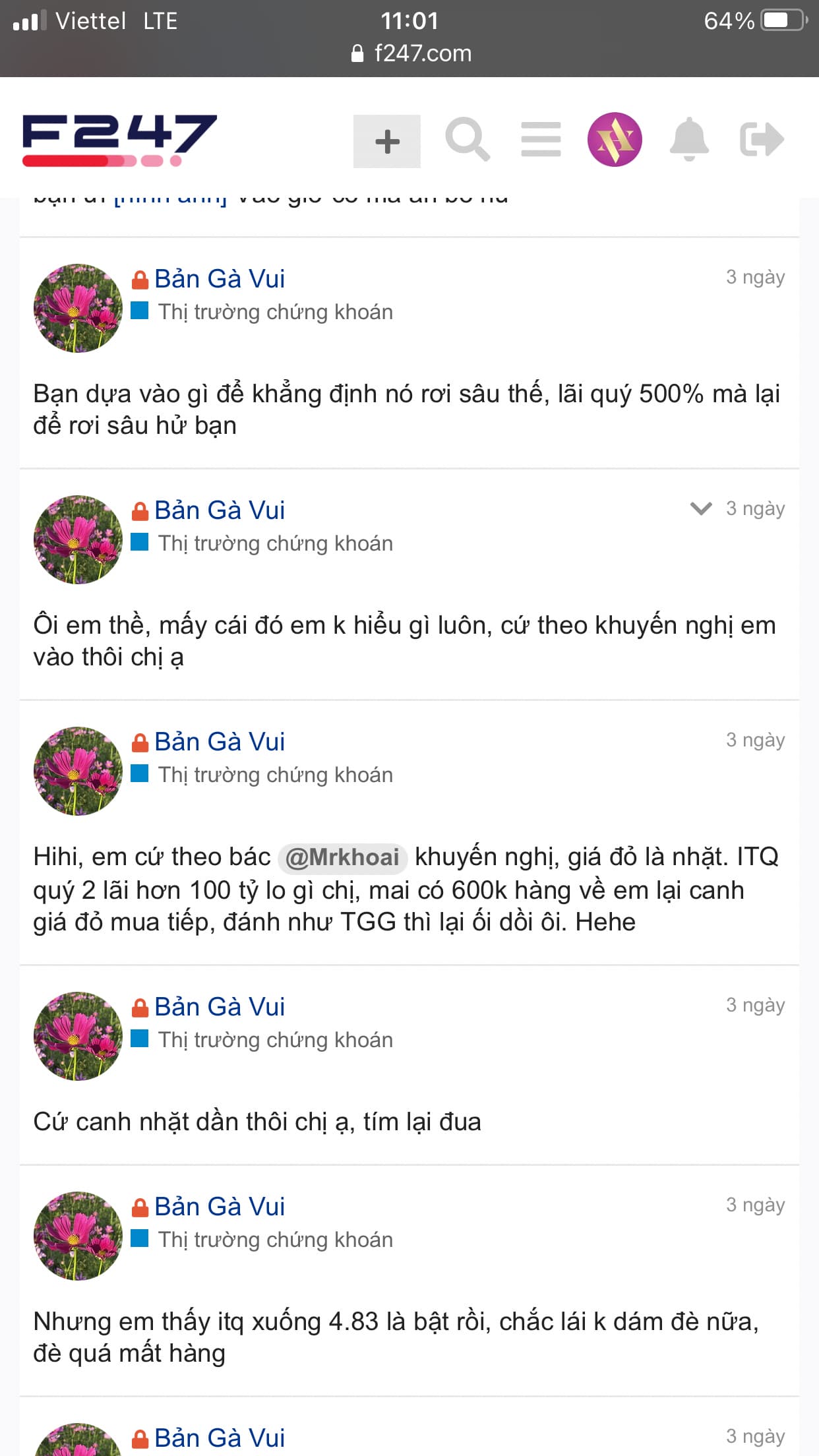The width and height of the screenshot is (819, 1456).
Task: Open topic link above post 'lãi quý 500%'
Action: 219,279
